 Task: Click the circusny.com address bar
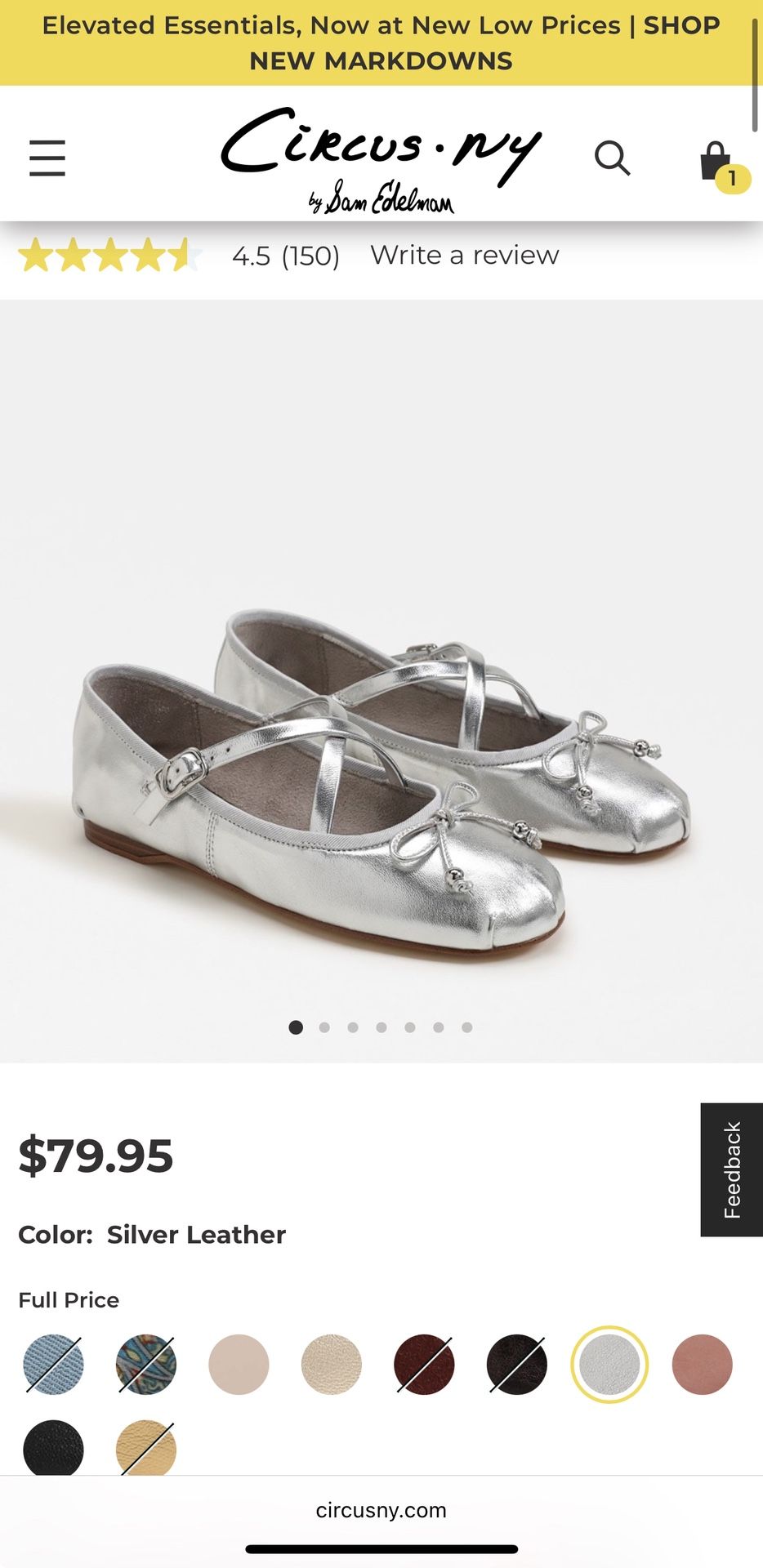(x=381, y=1510)
